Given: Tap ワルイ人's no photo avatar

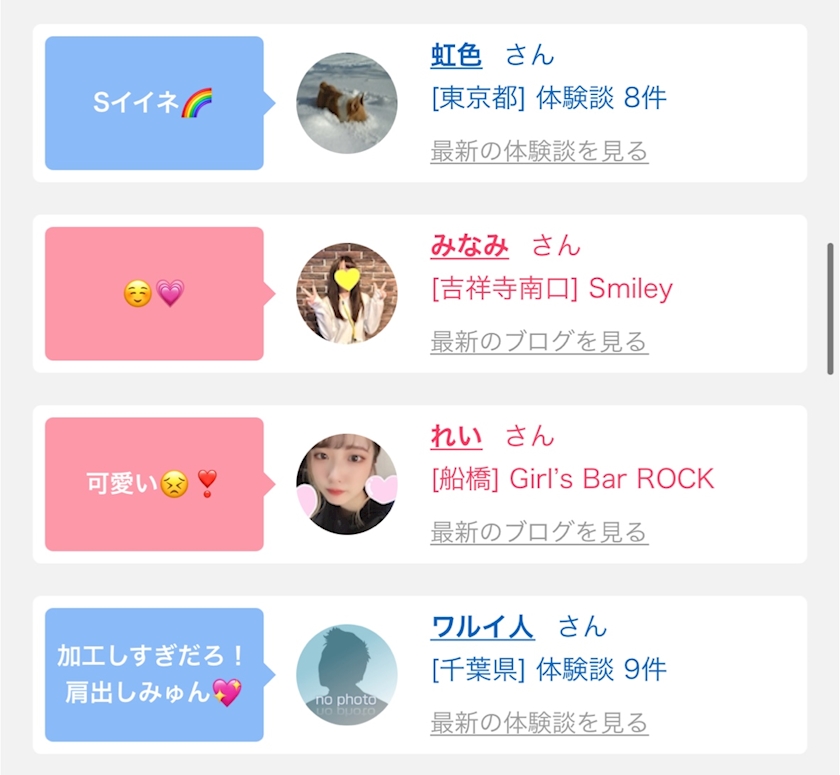Looking at the screenshot, I should (x=347, y=675).
